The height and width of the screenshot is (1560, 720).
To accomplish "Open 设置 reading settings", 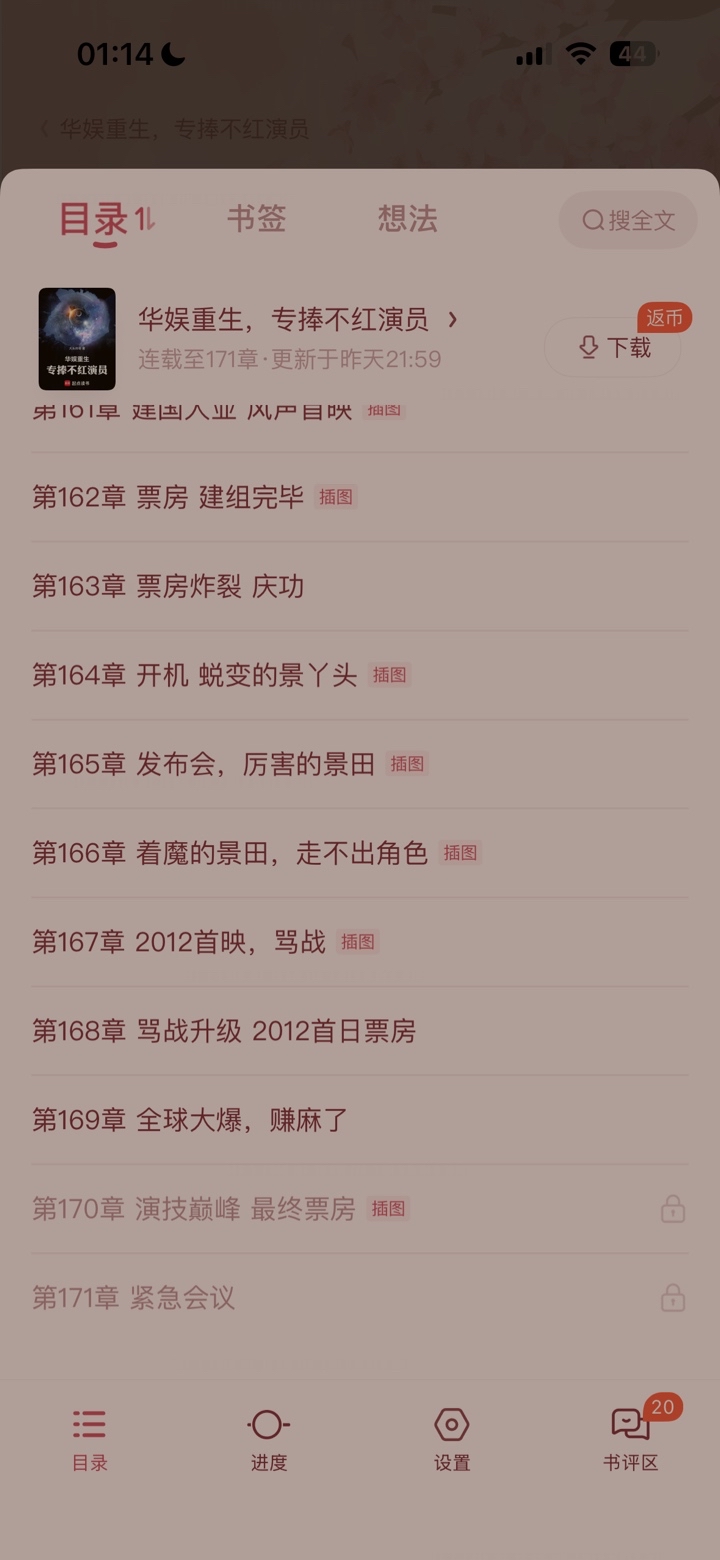I will [x=451, y=1439].
